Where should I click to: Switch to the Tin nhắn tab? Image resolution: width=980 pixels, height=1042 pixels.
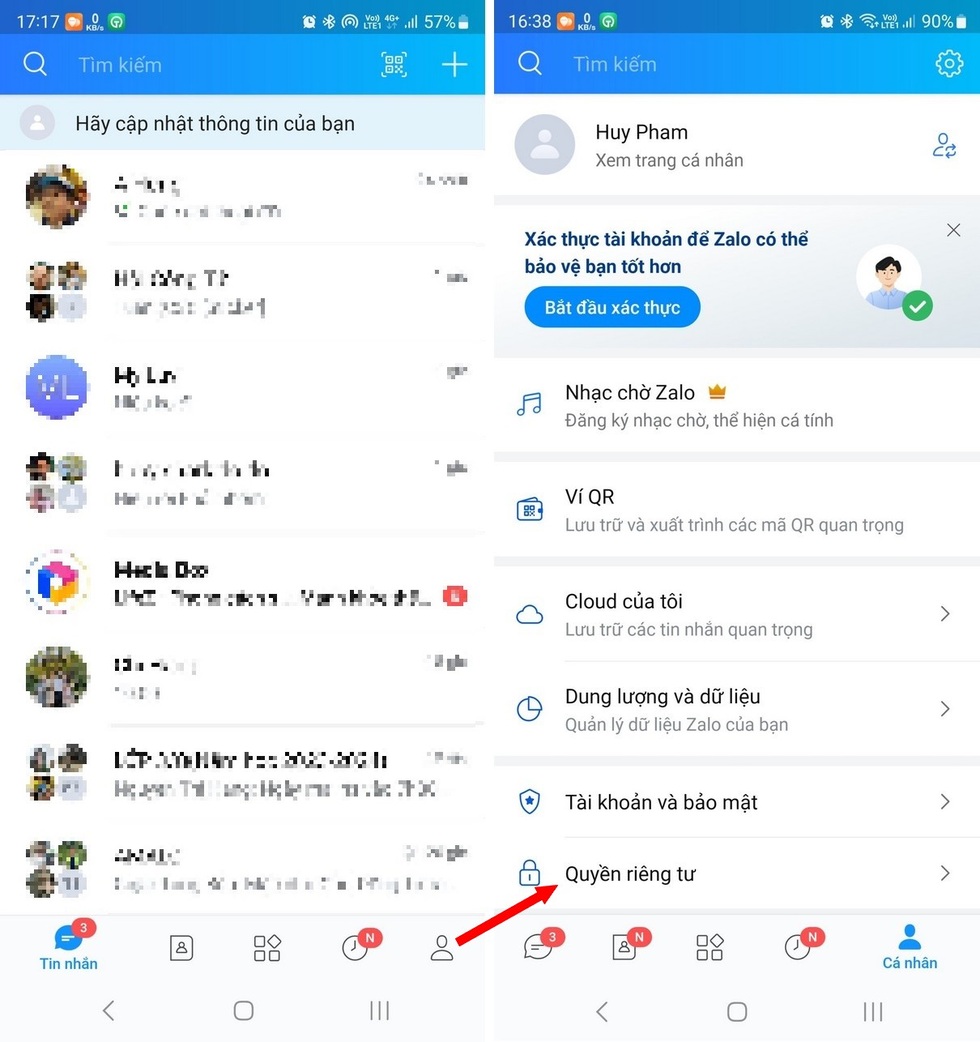68,947
